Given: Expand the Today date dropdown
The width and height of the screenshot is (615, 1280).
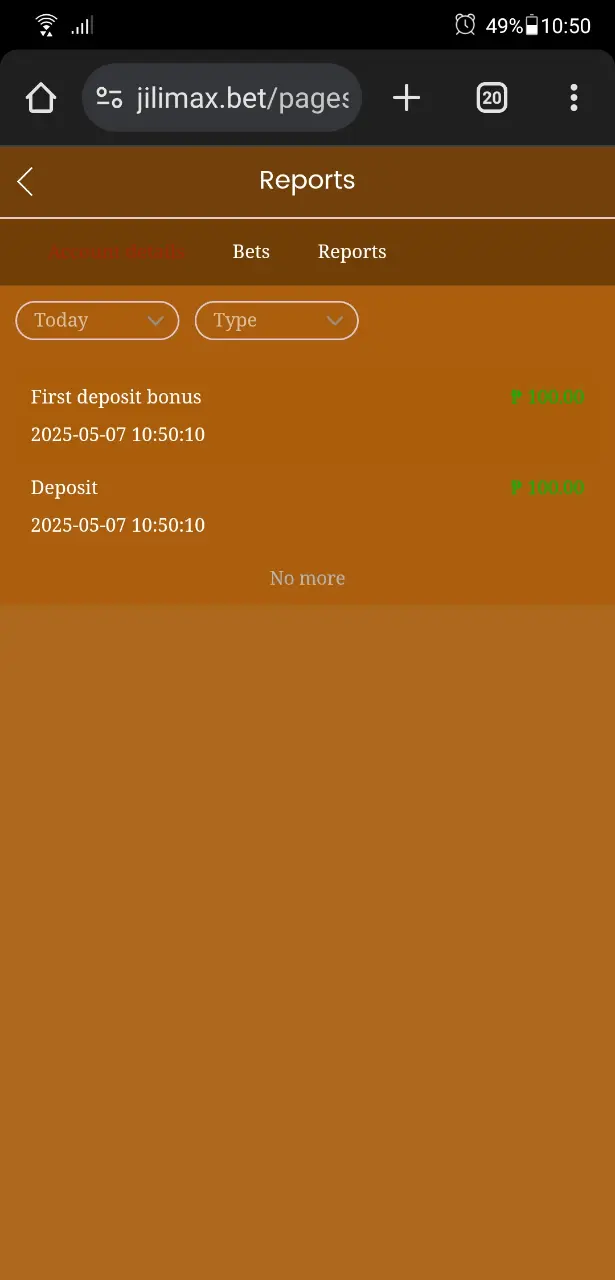Looking at the screenshot, I should click(97, 320).
